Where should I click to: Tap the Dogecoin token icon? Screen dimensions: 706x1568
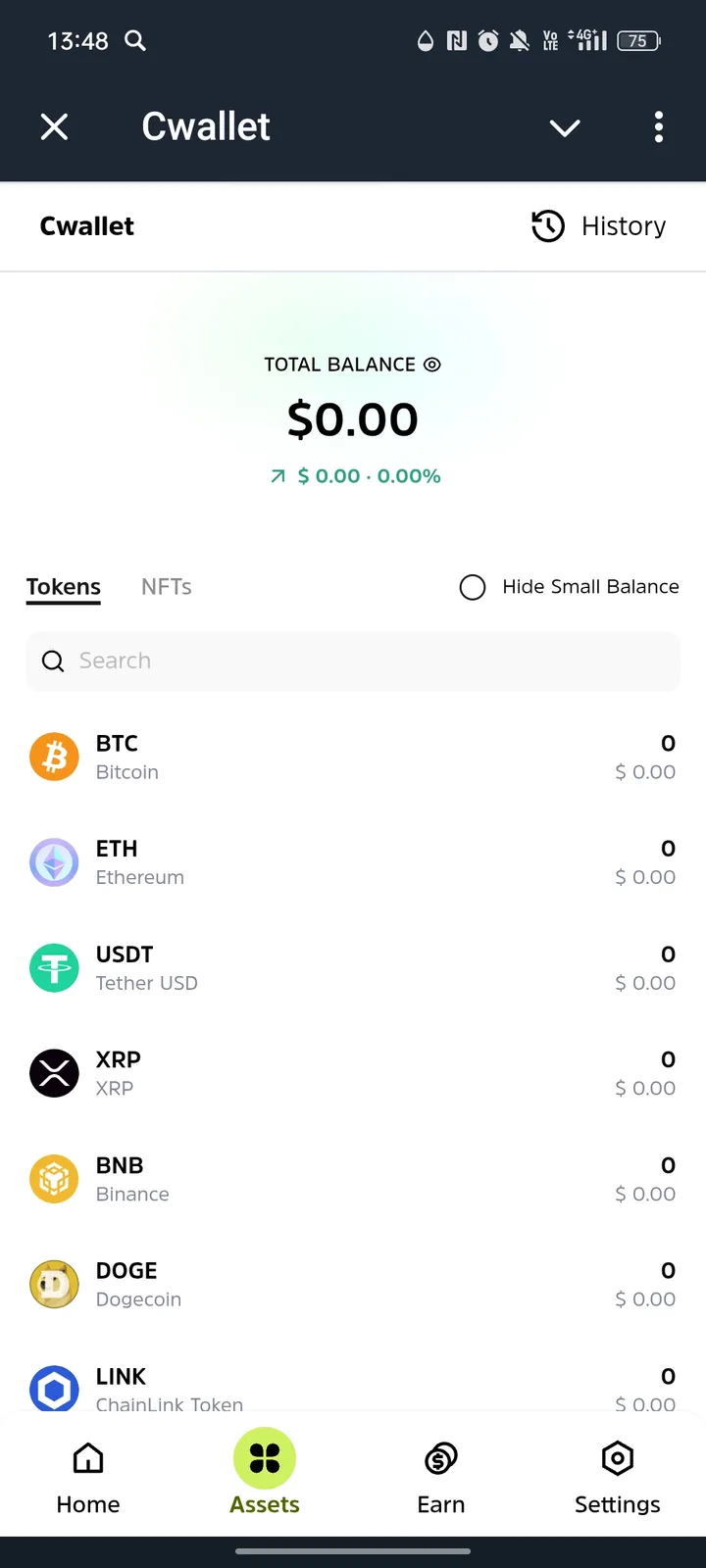54,1284
